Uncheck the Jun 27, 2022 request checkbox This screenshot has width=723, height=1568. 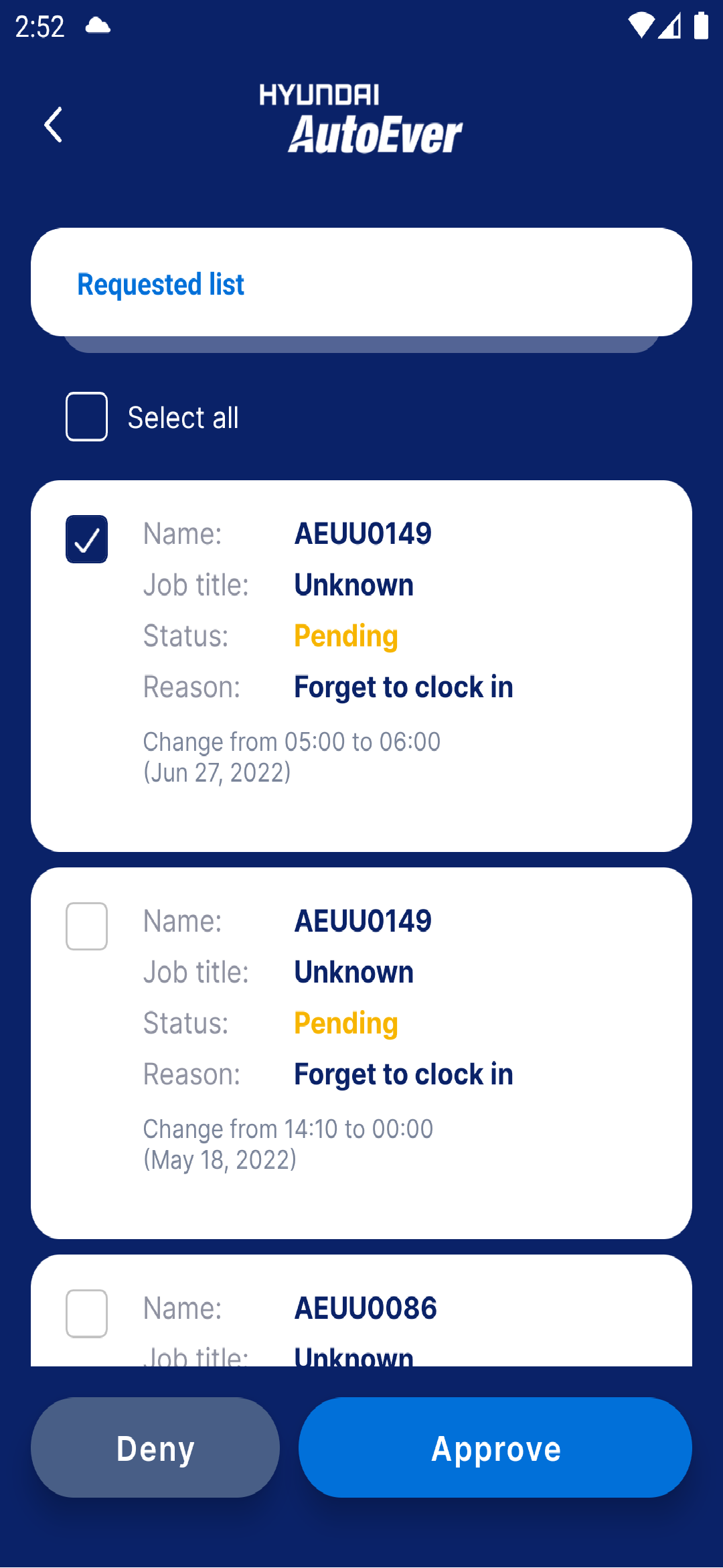(86, 539)
